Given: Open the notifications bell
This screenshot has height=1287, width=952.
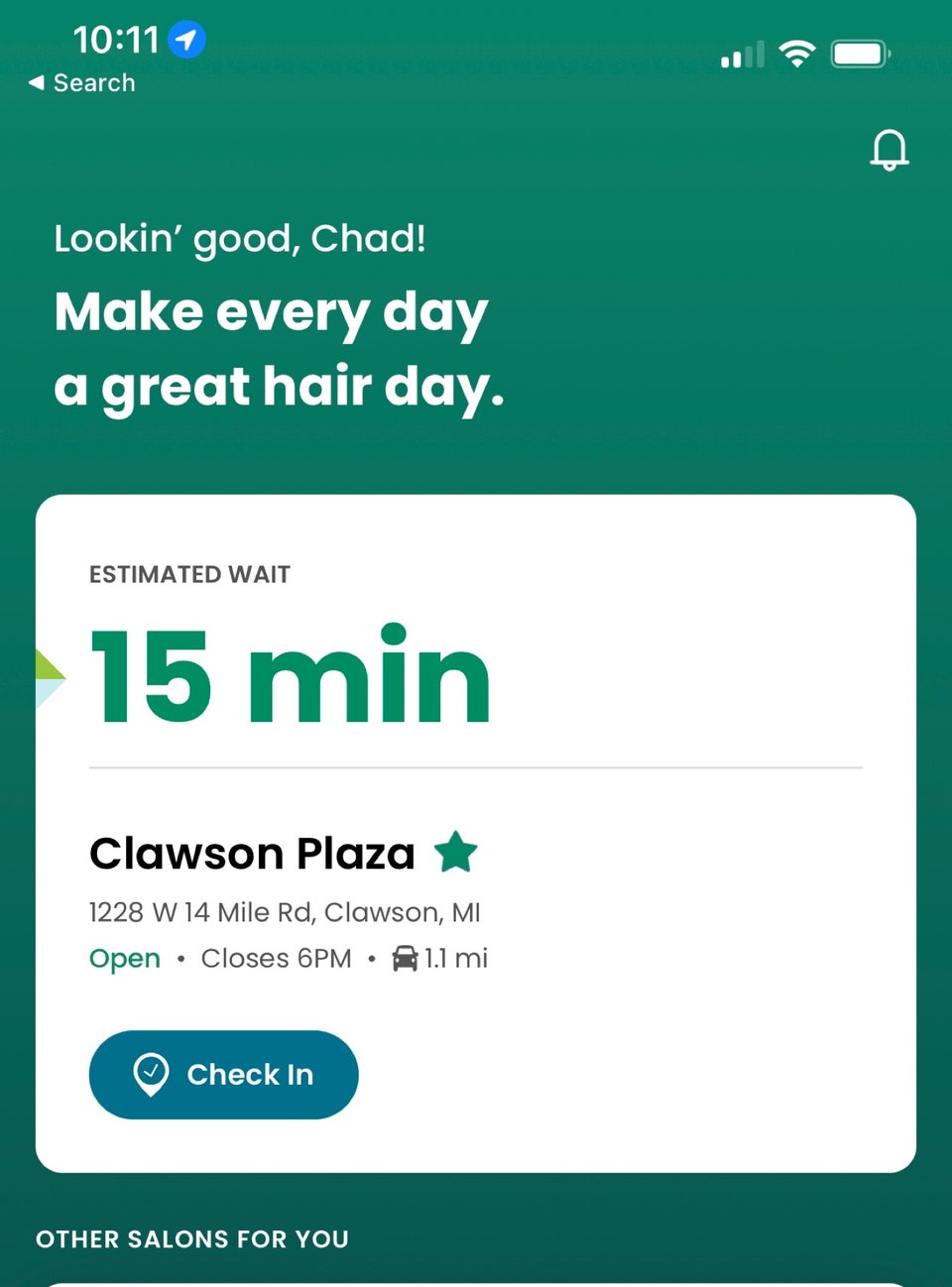Looking at the screenshot, I should (x=890, y=150).
